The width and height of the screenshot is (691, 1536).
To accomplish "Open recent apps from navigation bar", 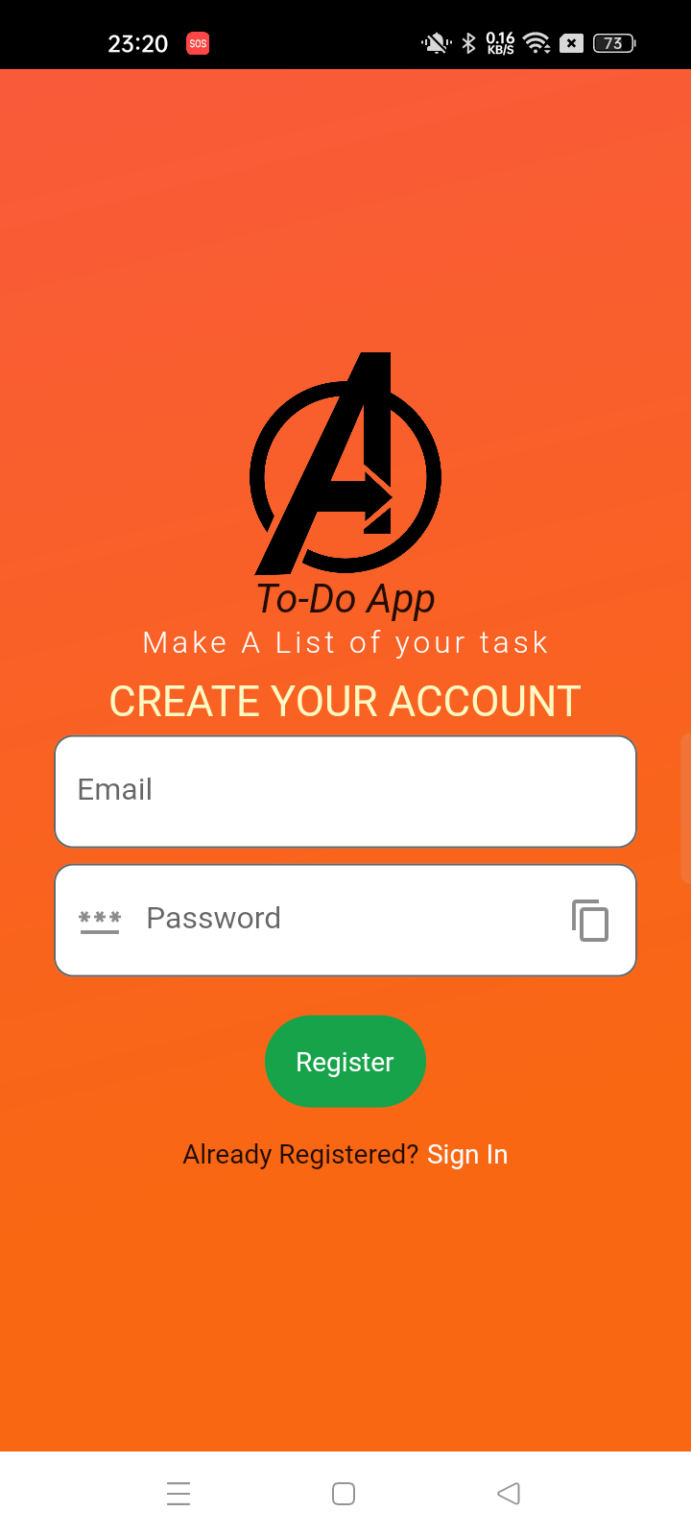I will [178, 1494].
